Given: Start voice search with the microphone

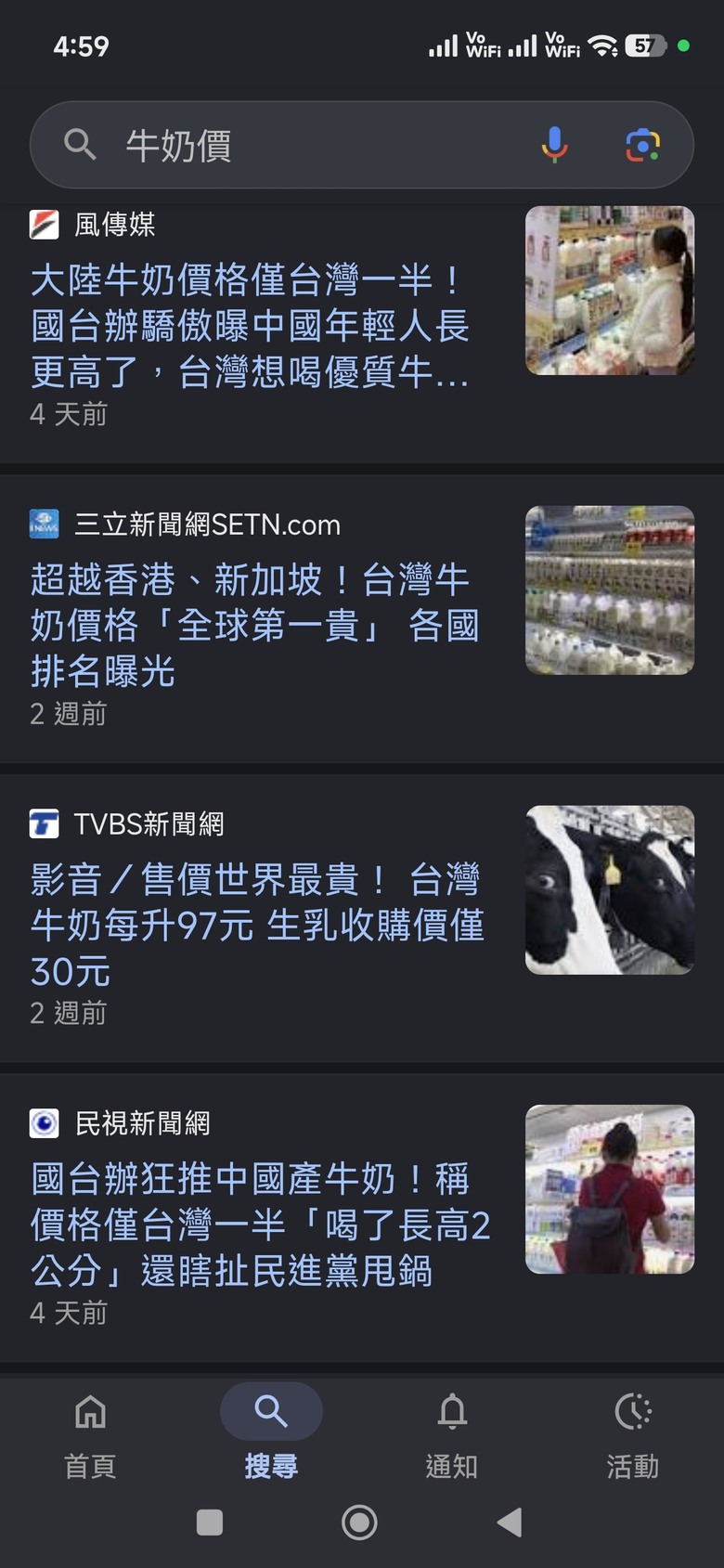Looking at the screenshot, I should [554, 145].
